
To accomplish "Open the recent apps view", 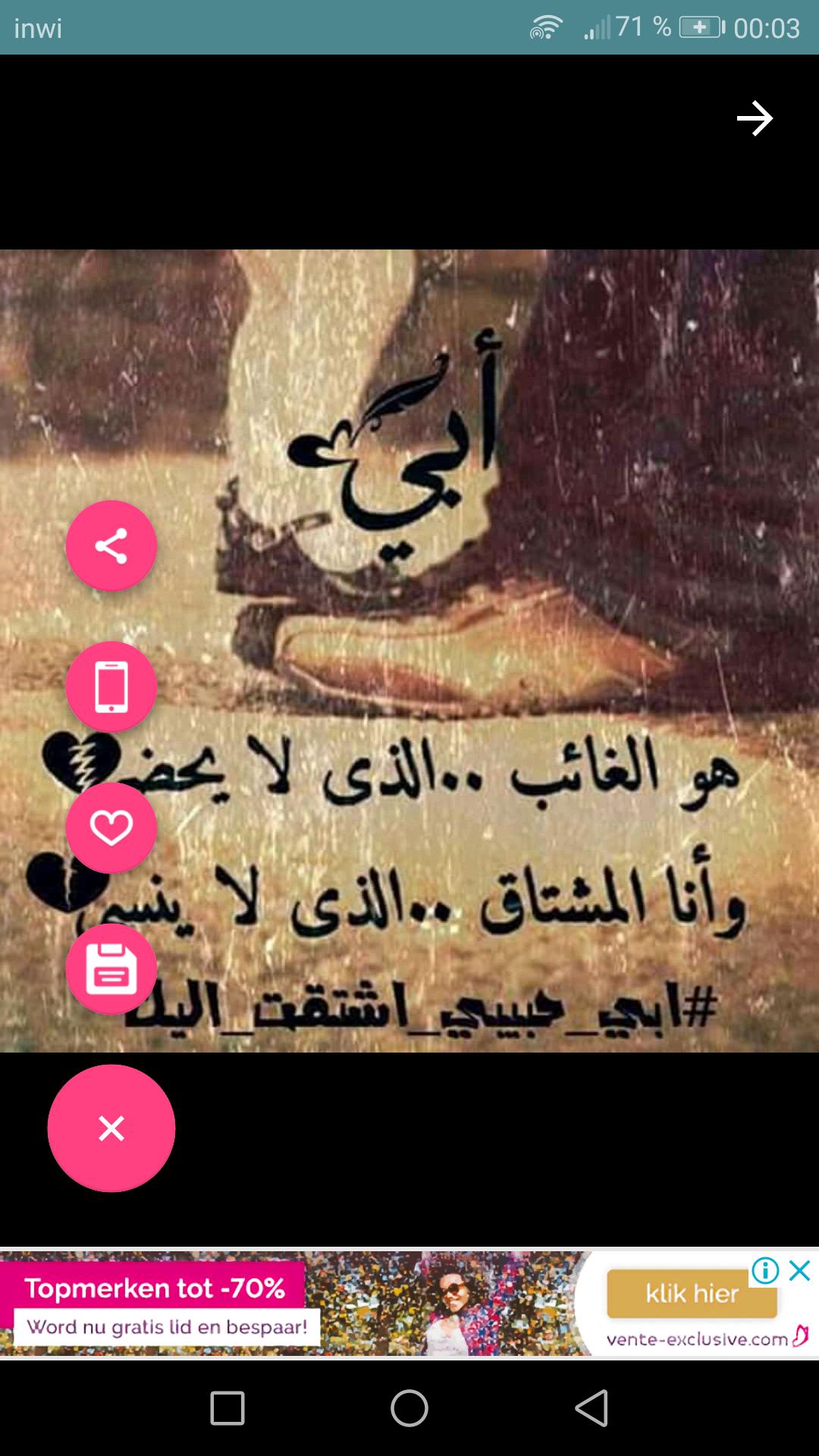I will coord(227,1408).
